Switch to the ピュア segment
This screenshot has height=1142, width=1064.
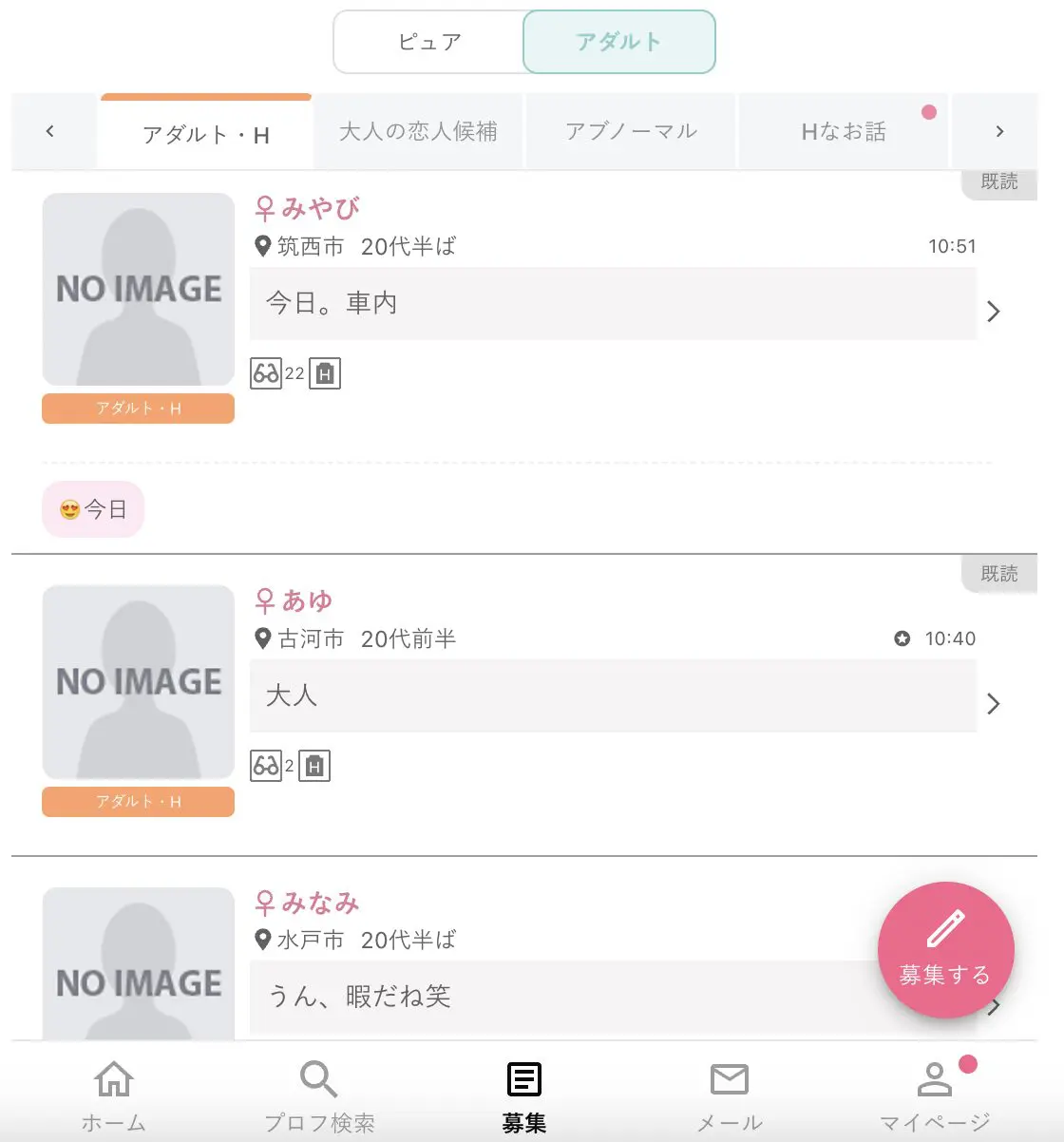click(429, 42)
